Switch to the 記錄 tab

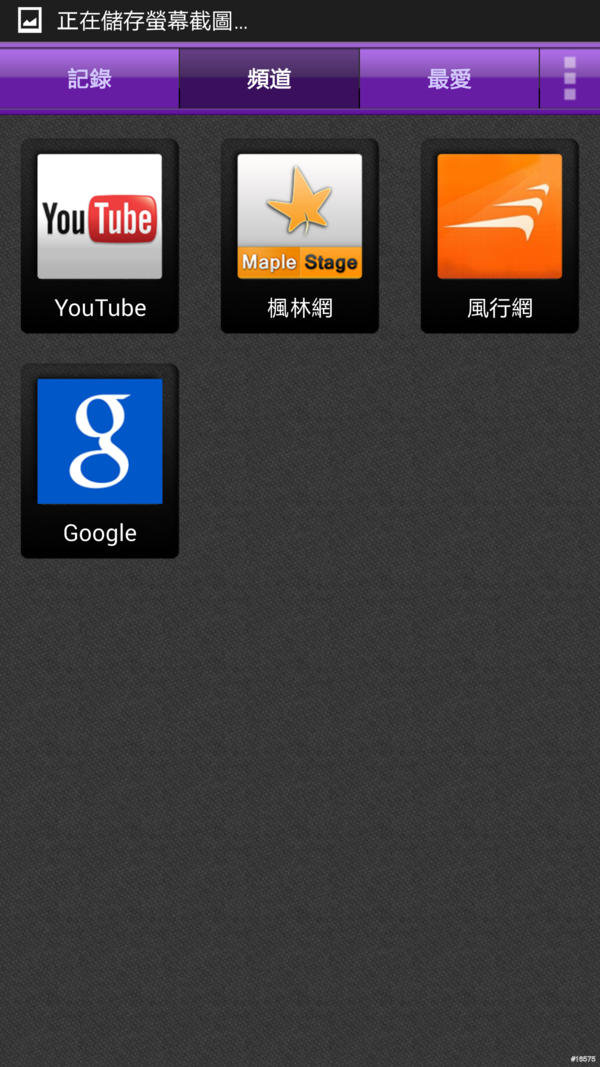point(90,79)
